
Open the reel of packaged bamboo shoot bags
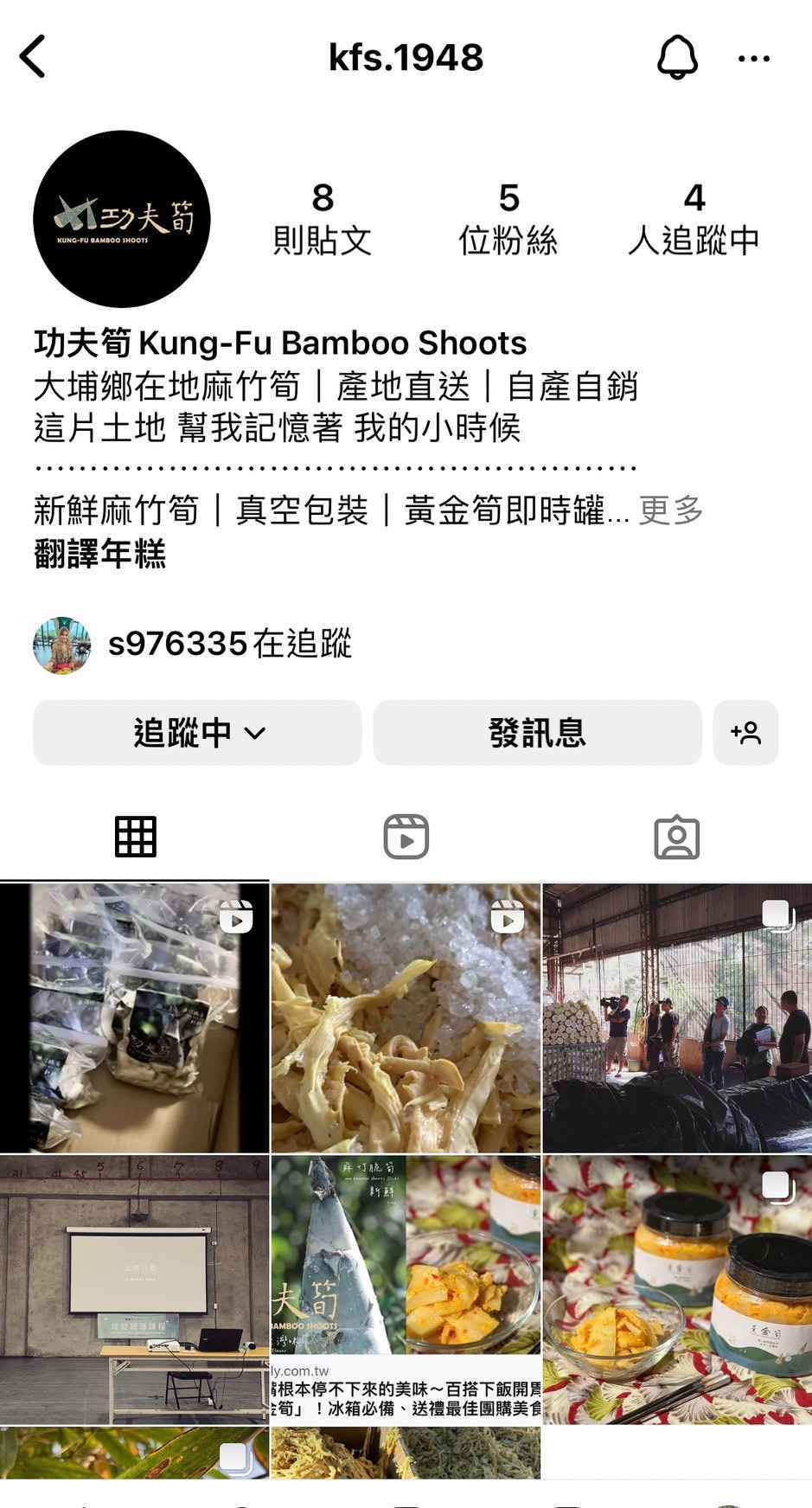[134, 1018]
